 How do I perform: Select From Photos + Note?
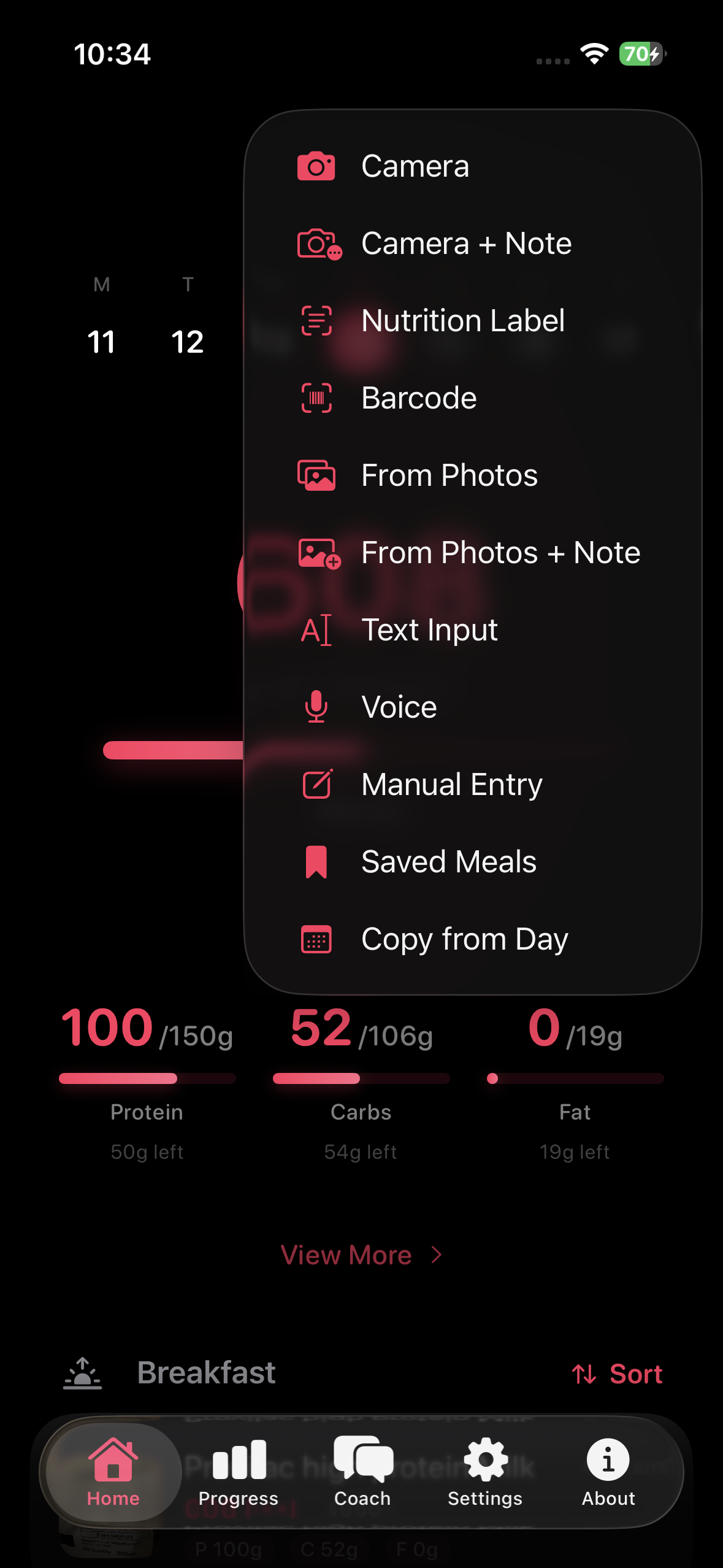(472, 553)
